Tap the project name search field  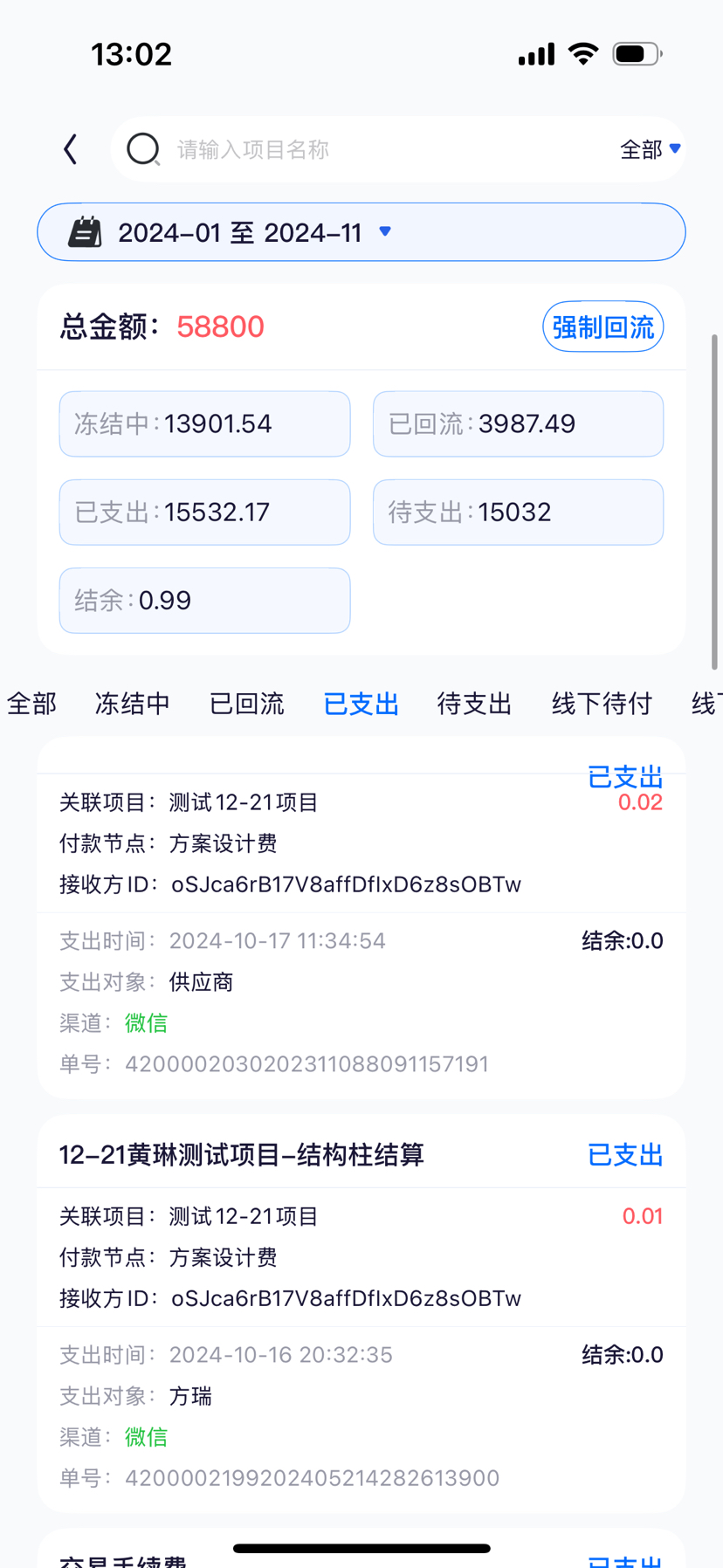367,149
